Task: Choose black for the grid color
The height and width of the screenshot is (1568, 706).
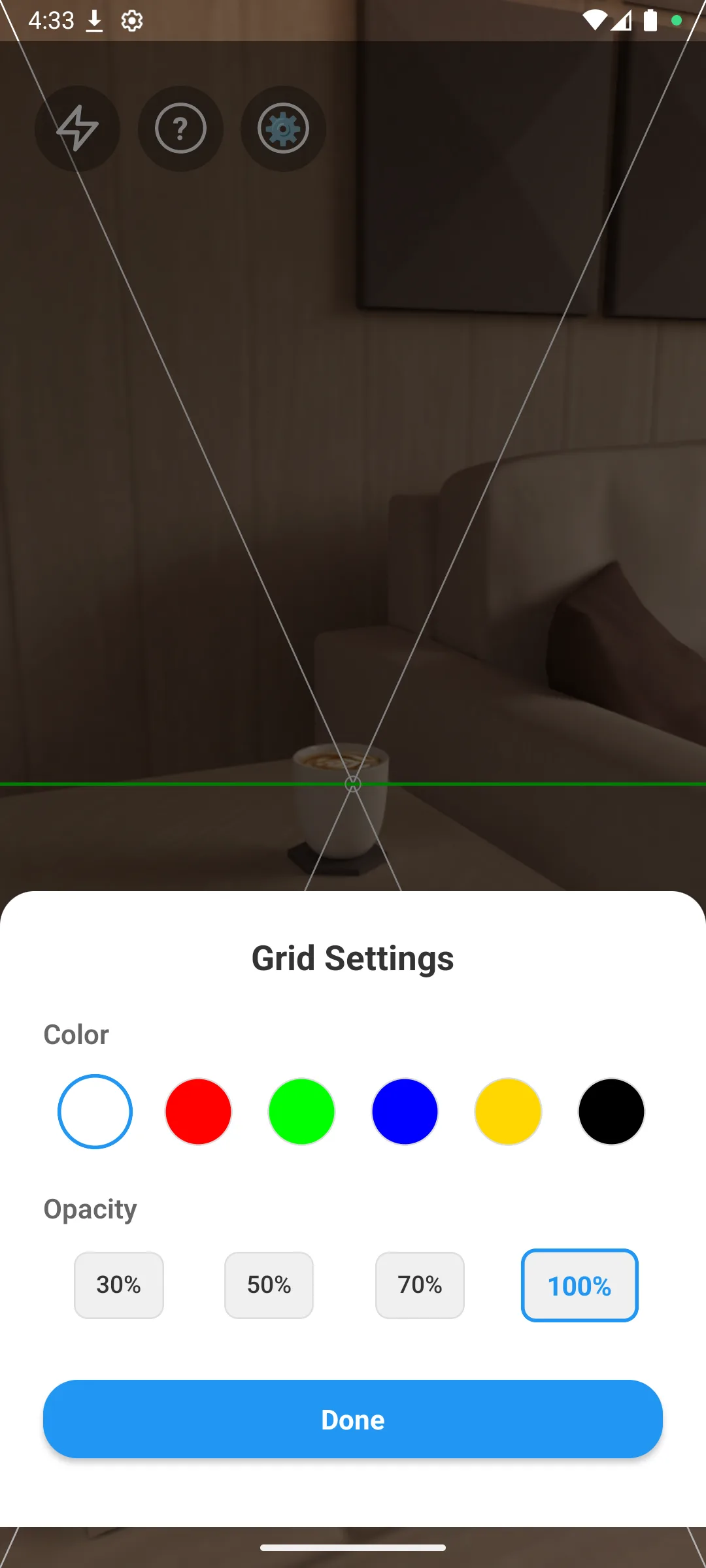Action: click(x=611, y=1111)
